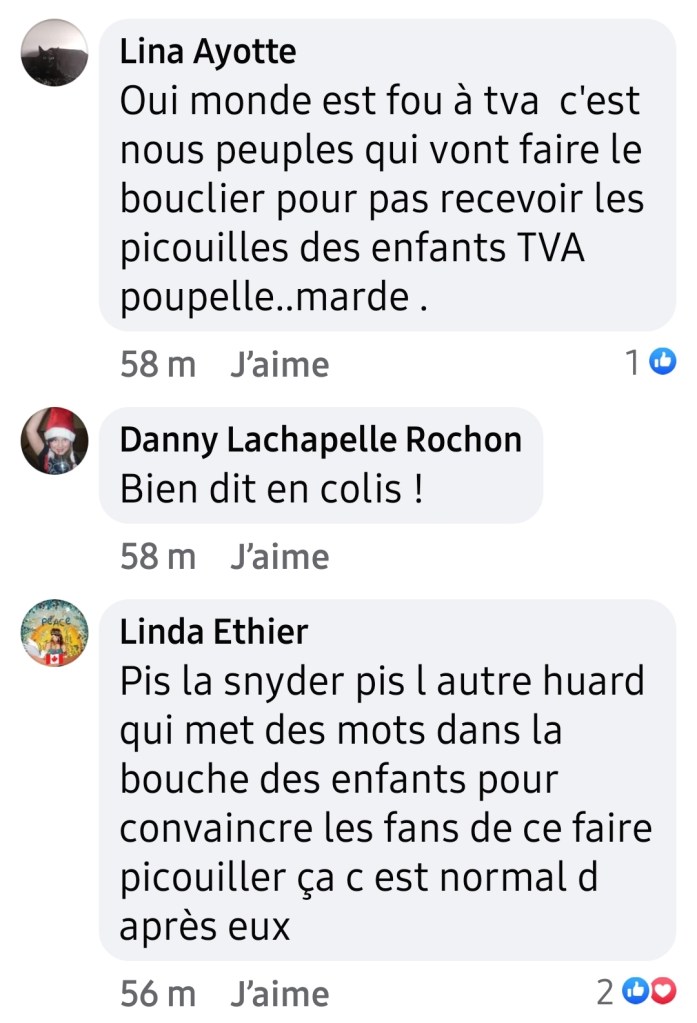The height and width of the screenshot is (1023, 697).
Task: Open Danny Lachapelle Rochon's avatar
Action: click(x=54, y=440)
